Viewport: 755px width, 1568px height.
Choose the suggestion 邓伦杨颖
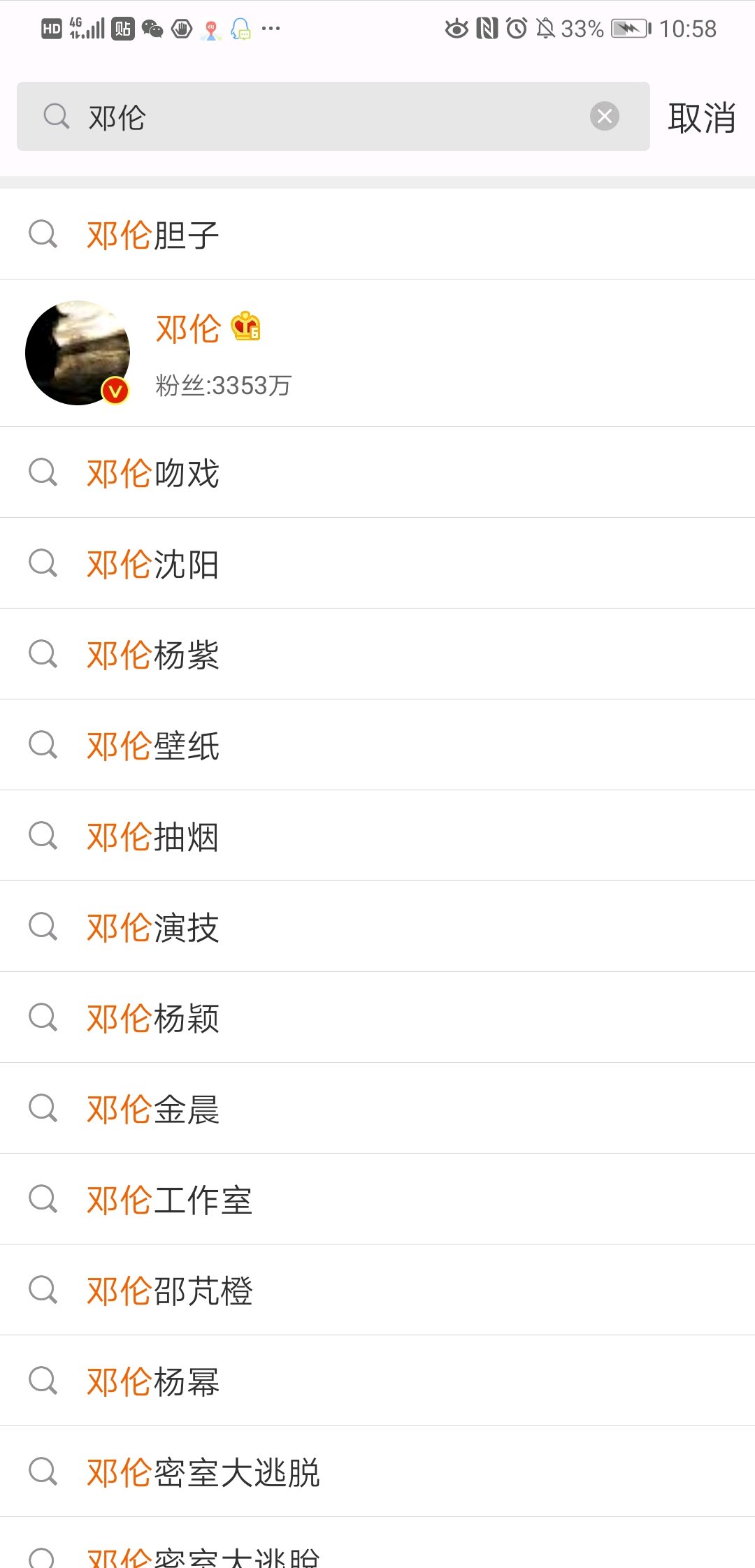(377, 1017)
